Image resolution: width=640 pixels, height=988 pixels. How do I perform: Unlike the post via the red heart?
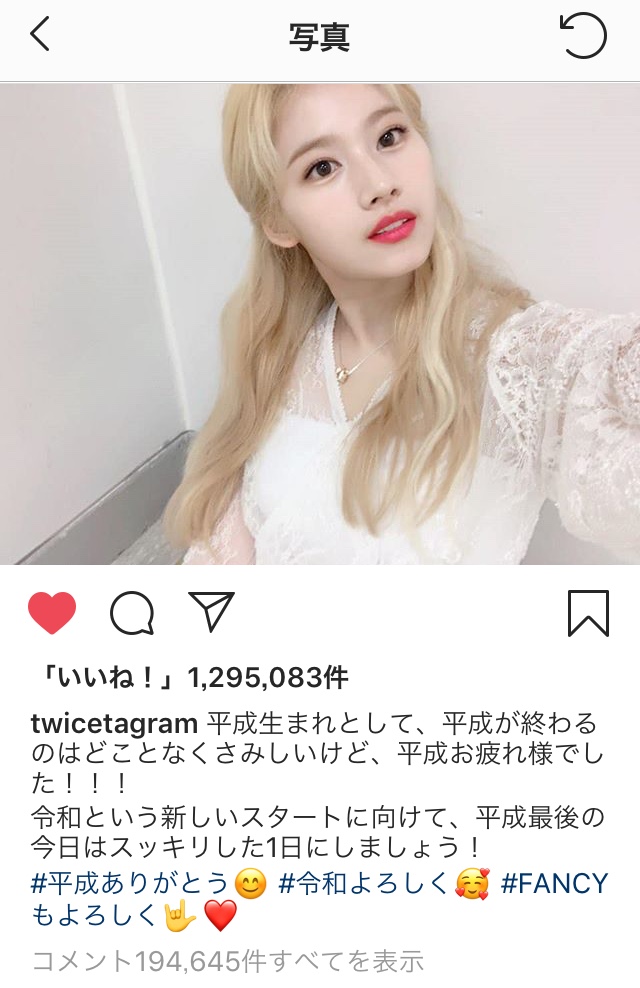[52, 613]
